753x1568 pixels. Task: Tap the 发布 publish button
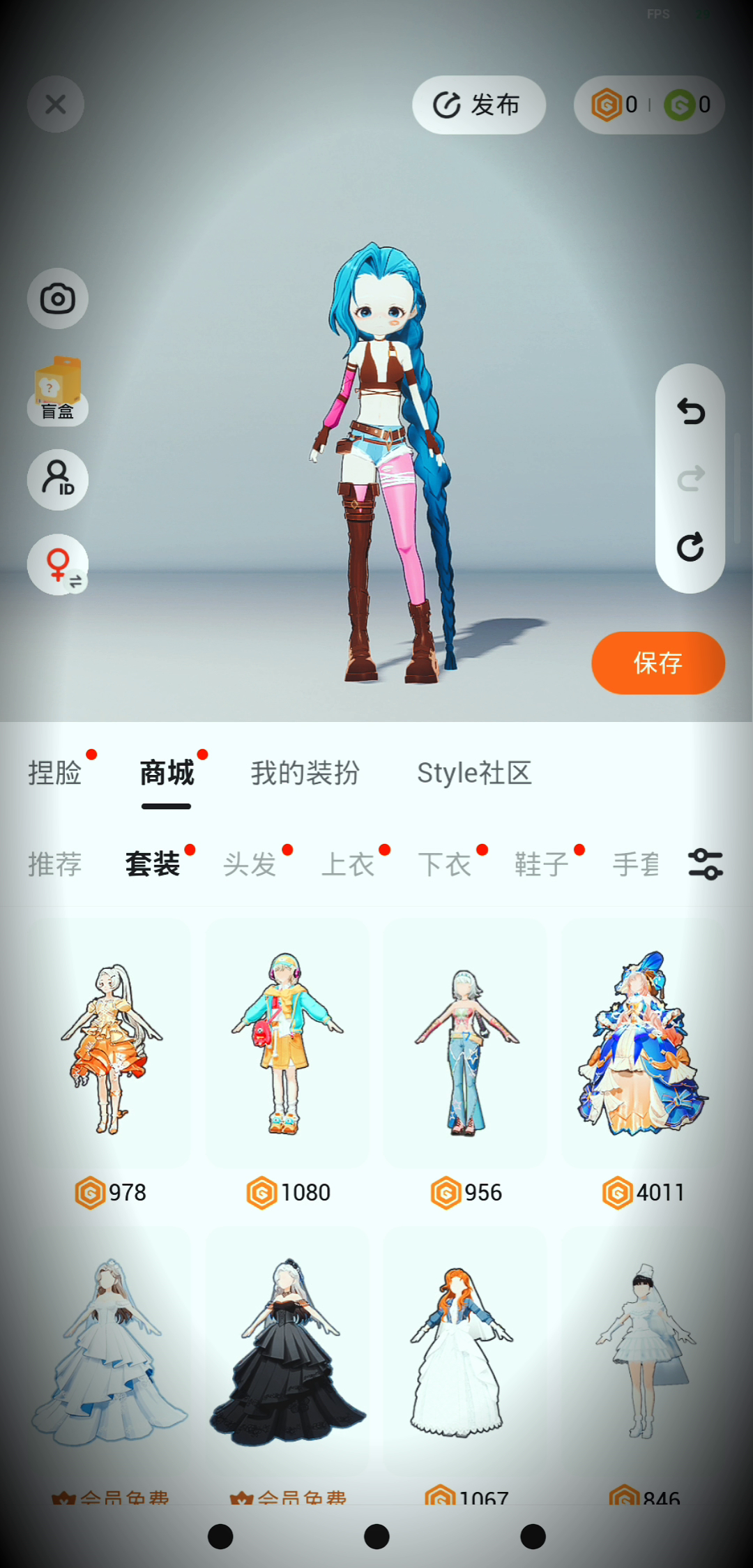[x=478, y=105]
